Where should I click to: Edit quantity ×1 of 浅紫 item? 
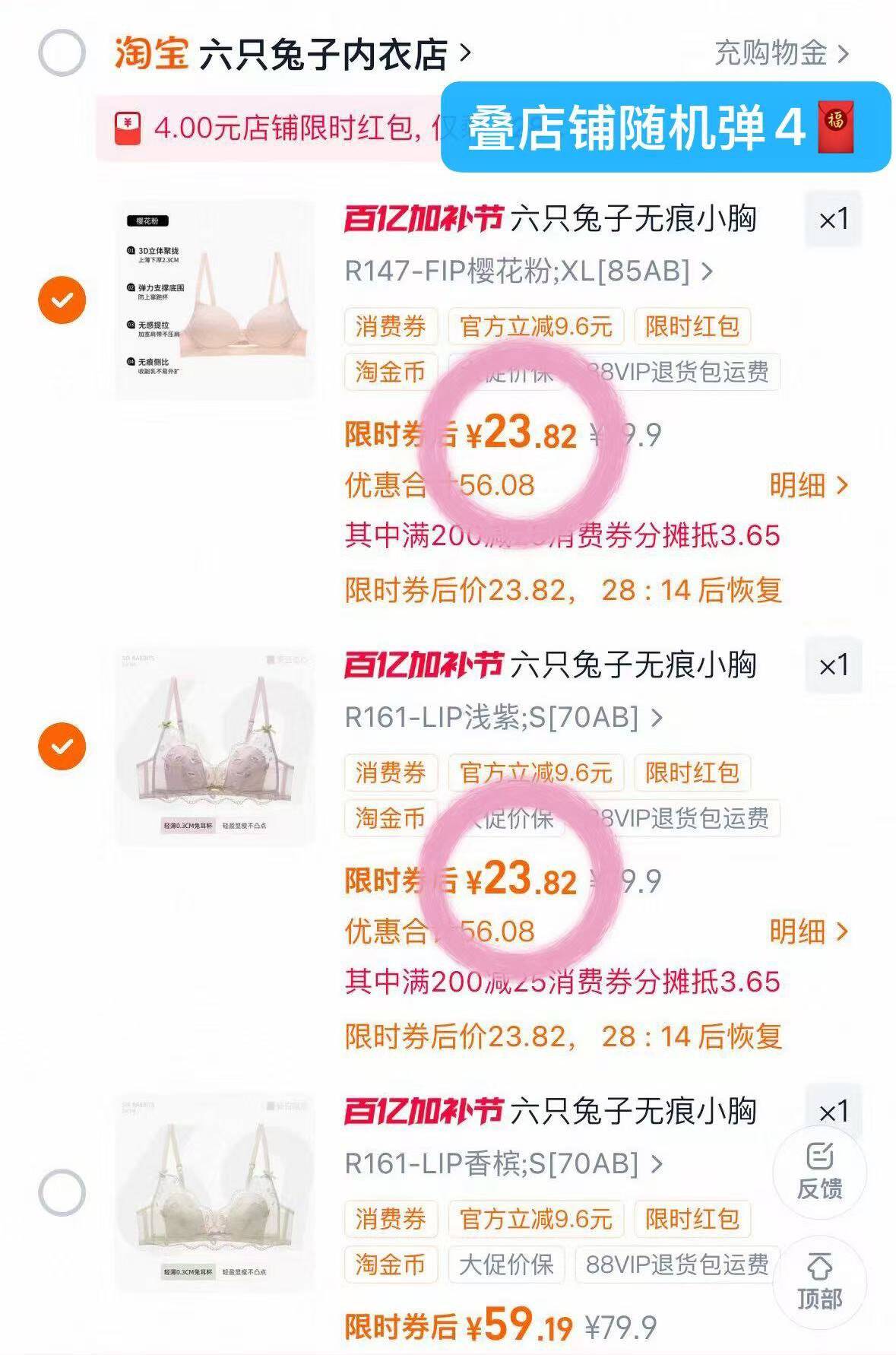pyautogui.click(x=833, y=666)
